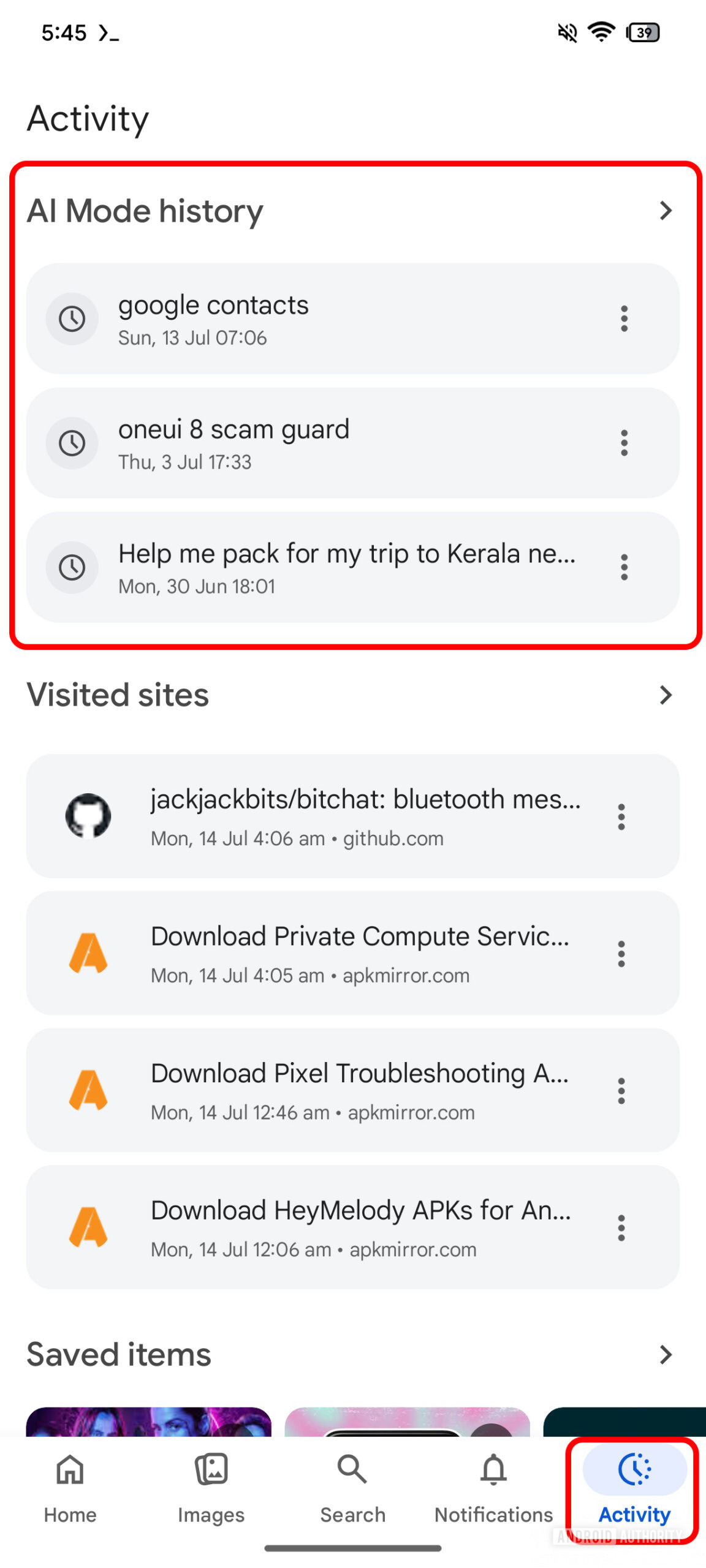Image resolution: width=706 pixels, height=1568 pixels.
Task: Show more options for oneui 8 scam guard
Action: click(624, 443)
